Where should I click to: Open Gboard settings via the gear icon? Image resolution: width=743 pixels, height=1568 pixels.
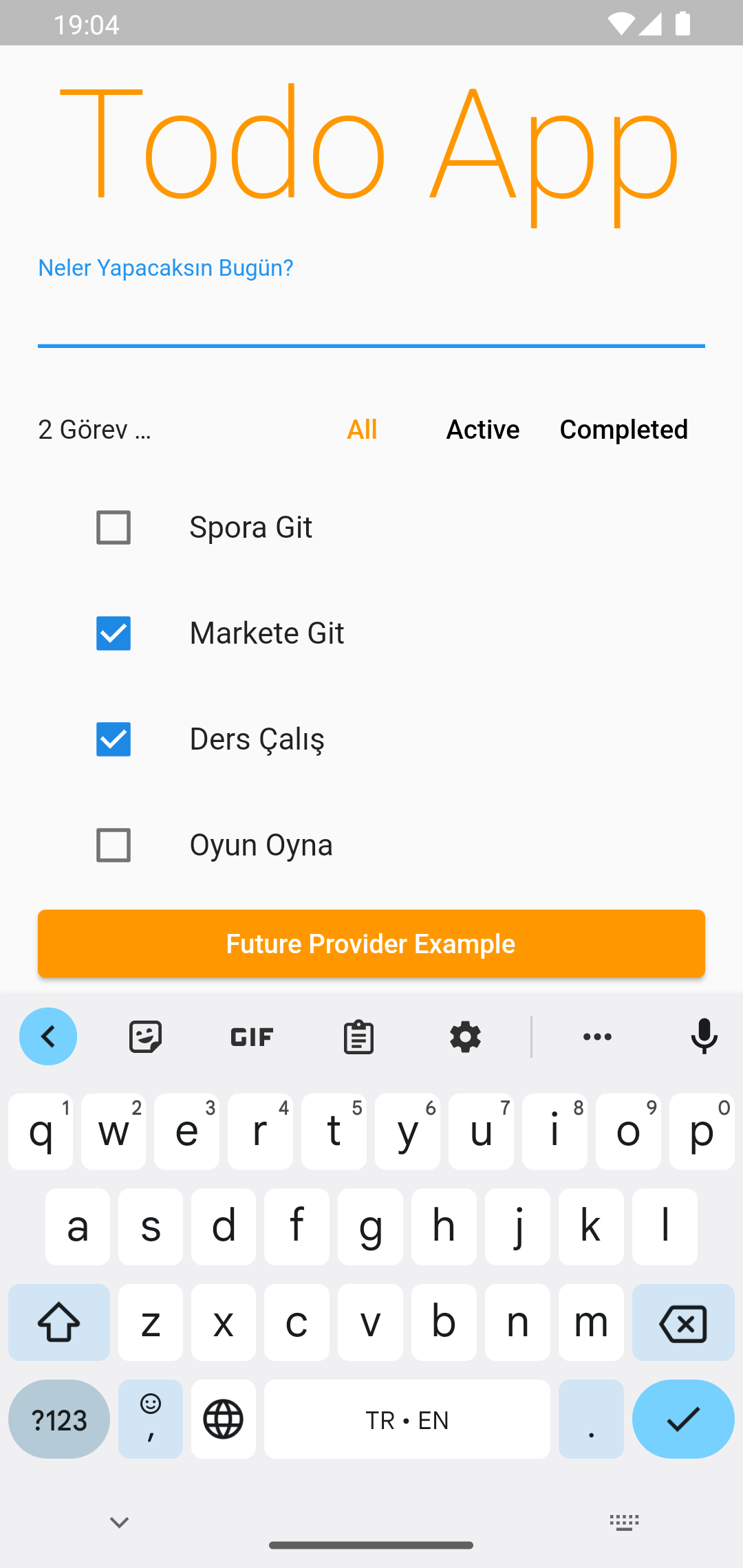point(465,1036)
